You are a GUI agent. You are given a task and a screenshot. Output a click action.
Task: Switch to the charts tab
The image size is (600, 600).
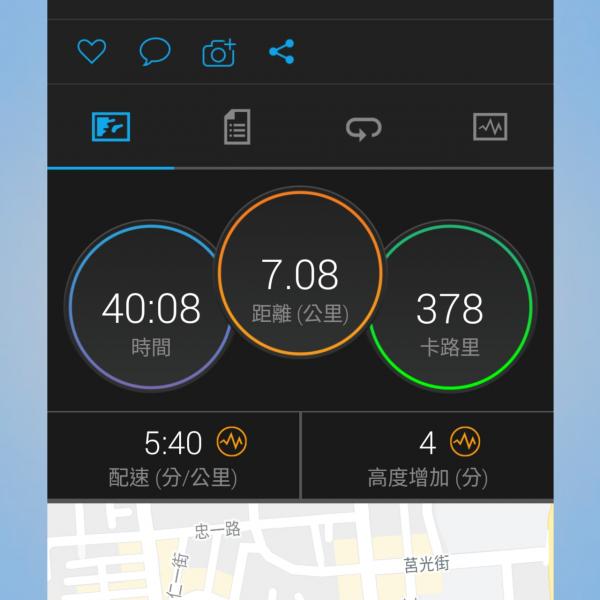coord(490,127)
